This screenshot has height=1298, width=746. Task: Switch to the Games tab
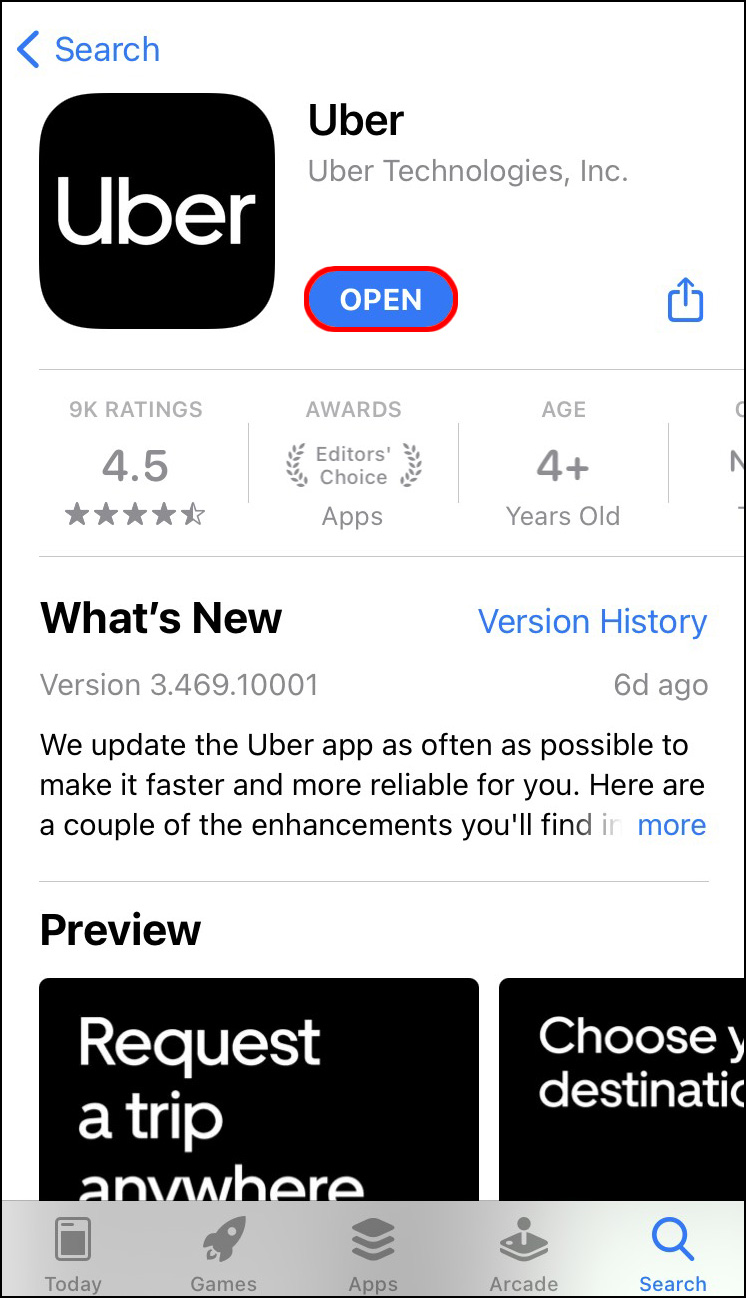(224, 1254)
